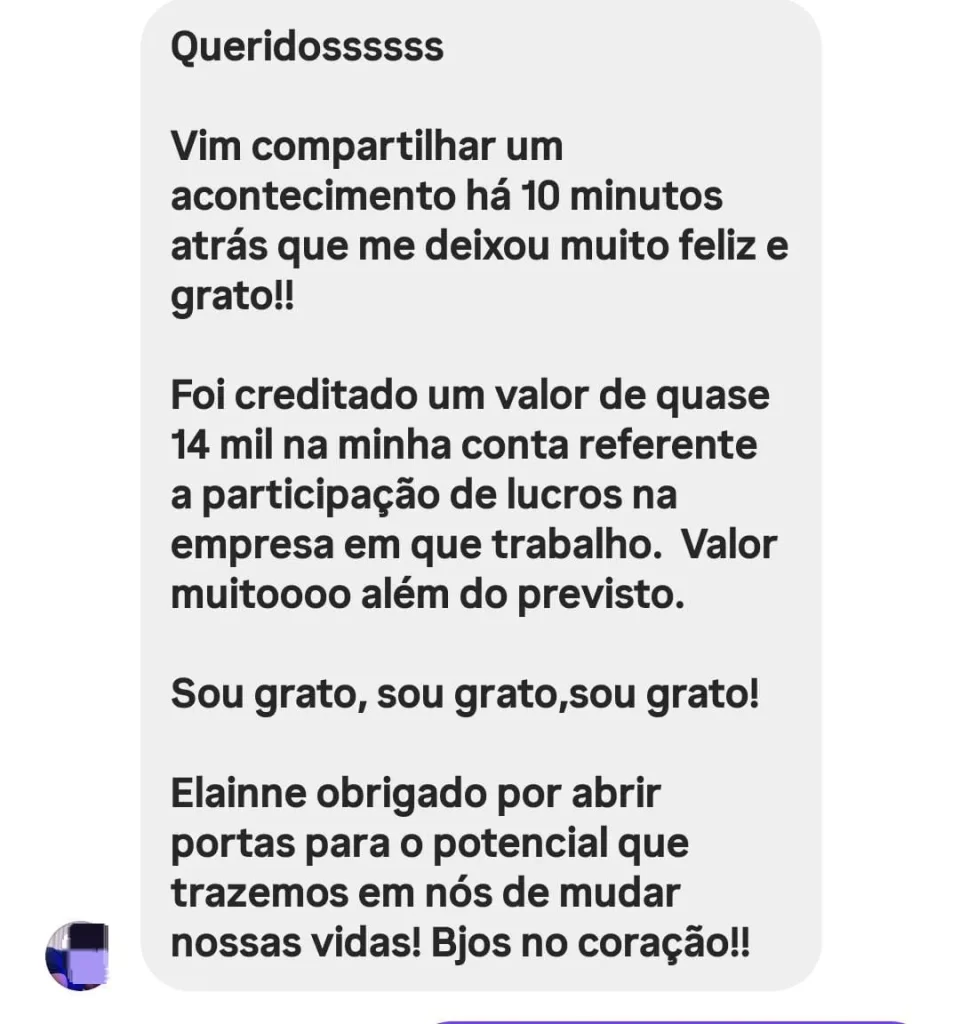The height and width of the screenshot is (1024, 960).
Task: Open the sender's profile picture beside the message
Action: tap(77, 955)
